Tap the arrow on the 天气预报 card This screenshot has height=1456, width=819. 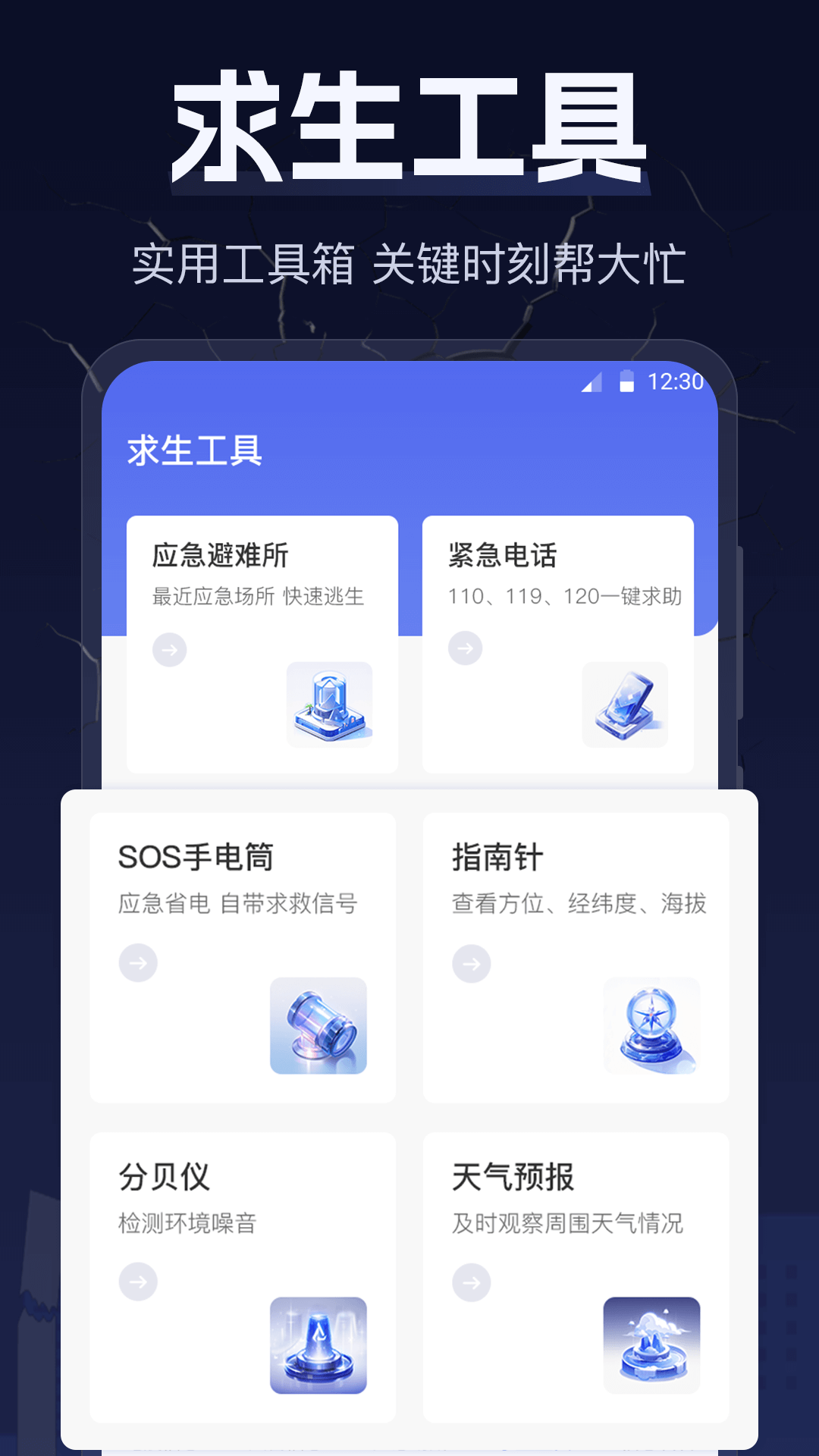[471, 1282]
